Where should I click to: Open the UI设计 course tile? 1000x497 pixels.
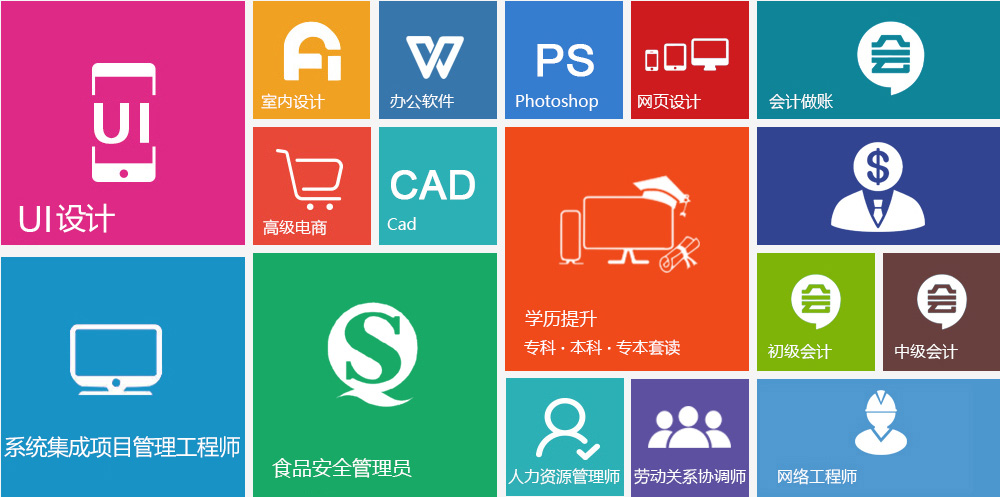122,123
